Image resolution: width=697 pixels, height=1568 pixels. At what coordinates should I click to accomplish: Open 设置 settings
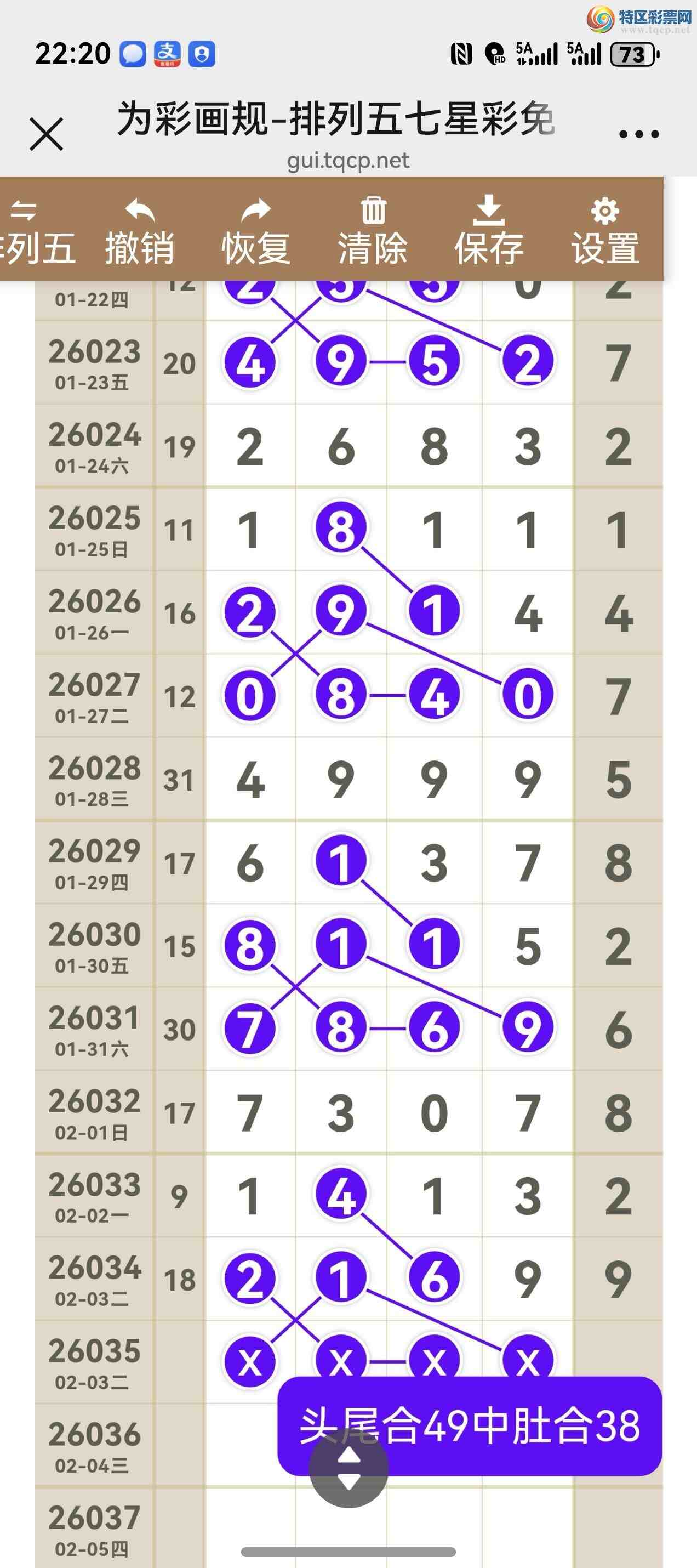pos(605,232)
